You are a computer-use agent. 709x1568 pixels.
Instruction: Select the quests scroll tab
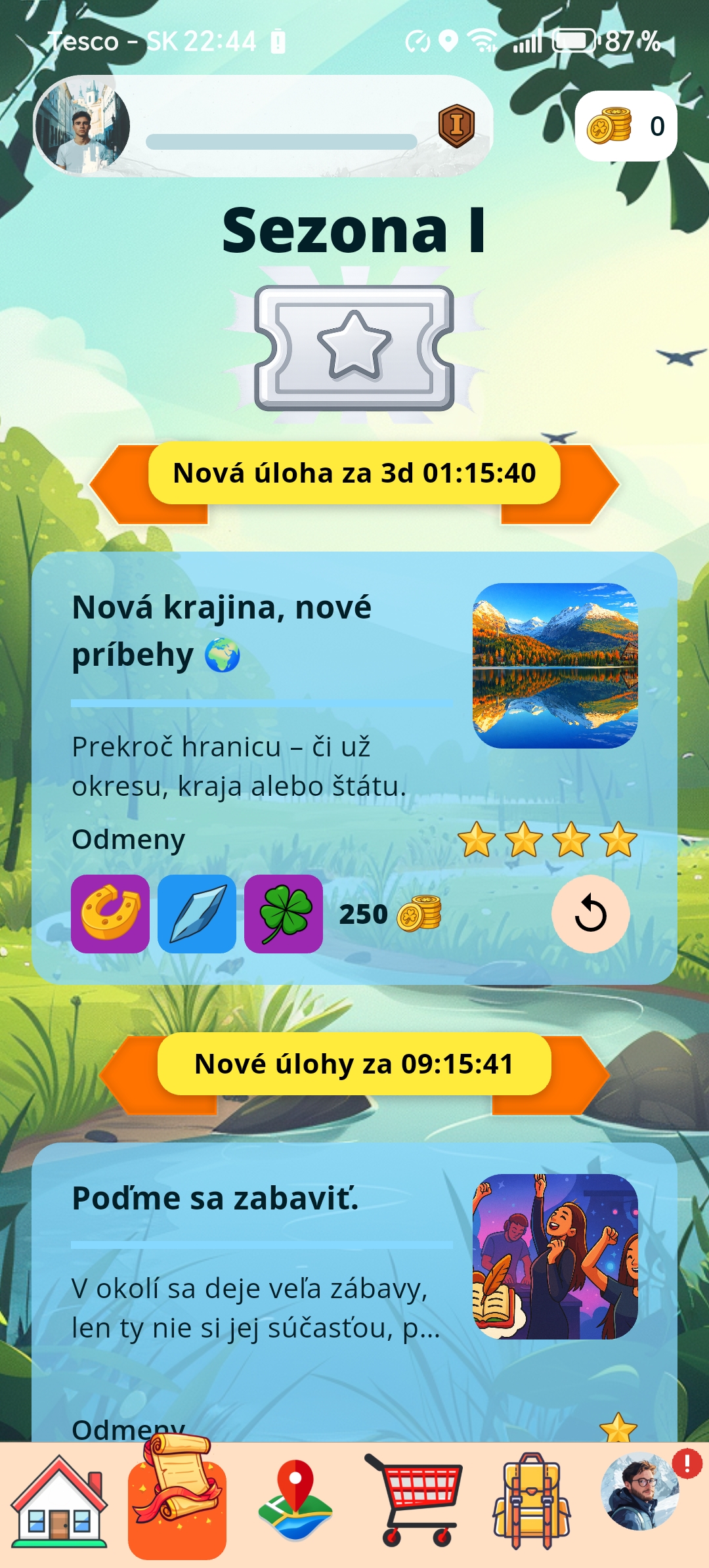[177, 1504]
